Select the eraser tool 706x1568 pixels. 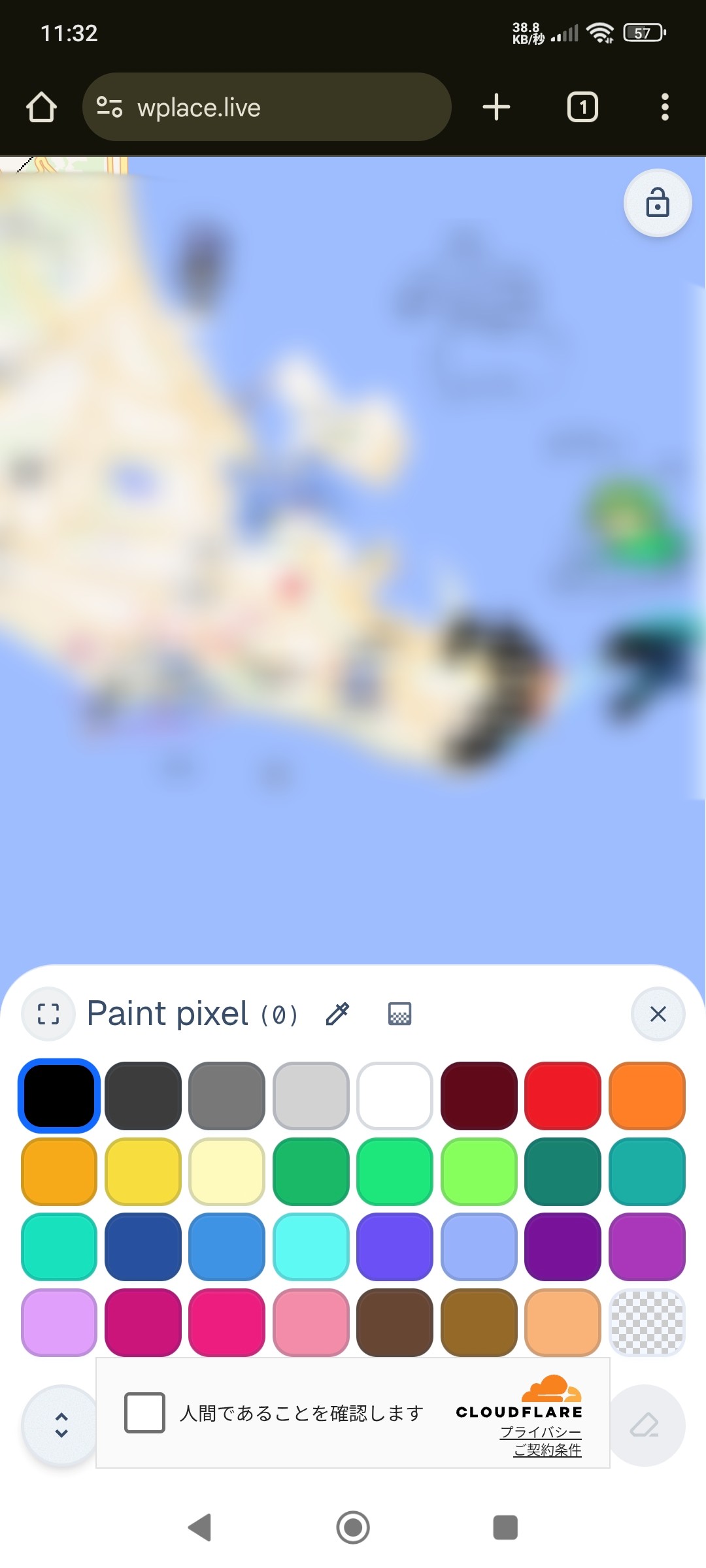(x=645, y=1425)
